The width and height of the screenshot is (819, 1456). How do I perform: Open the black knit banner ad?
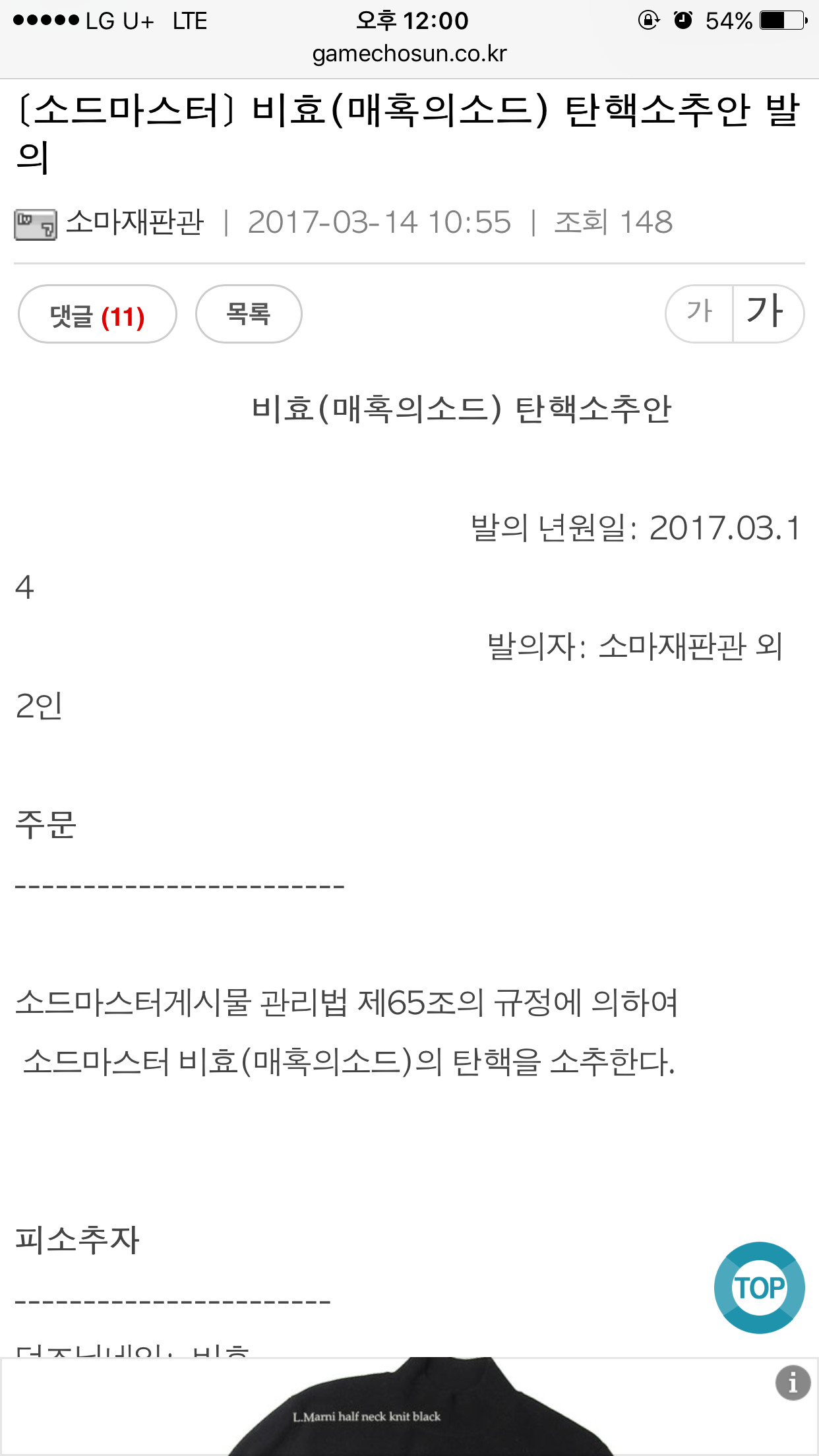click(x=409, y=1407)
